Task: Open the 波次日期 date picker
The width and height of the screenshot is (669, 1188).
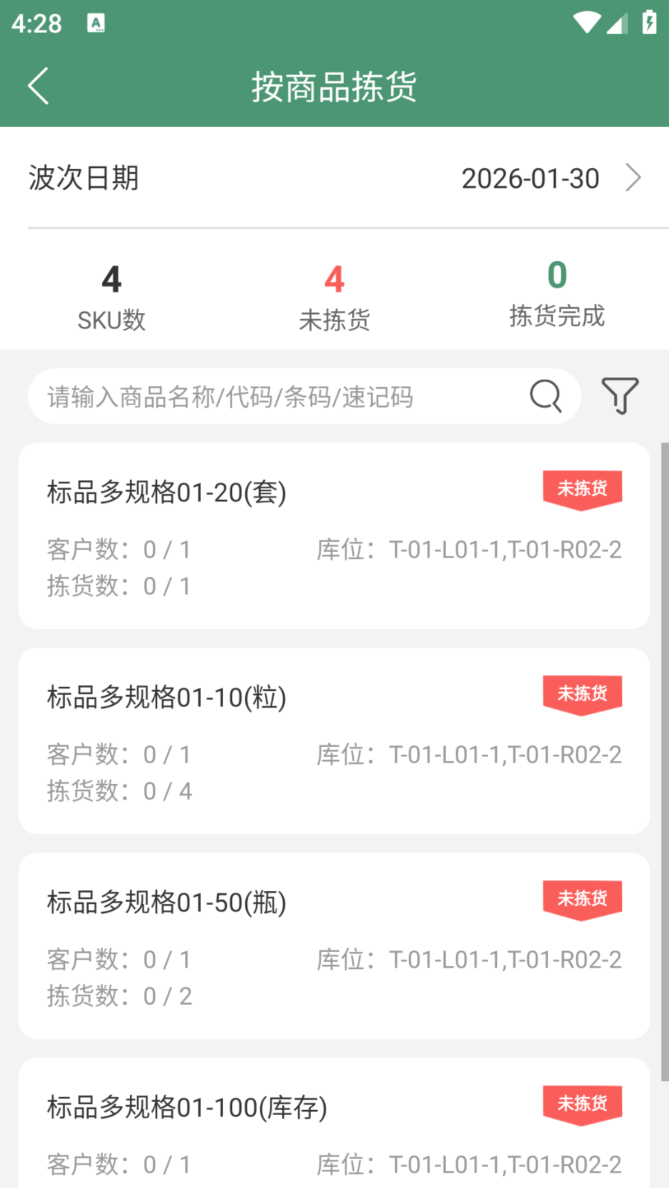Action: click(x=334, y=179)
